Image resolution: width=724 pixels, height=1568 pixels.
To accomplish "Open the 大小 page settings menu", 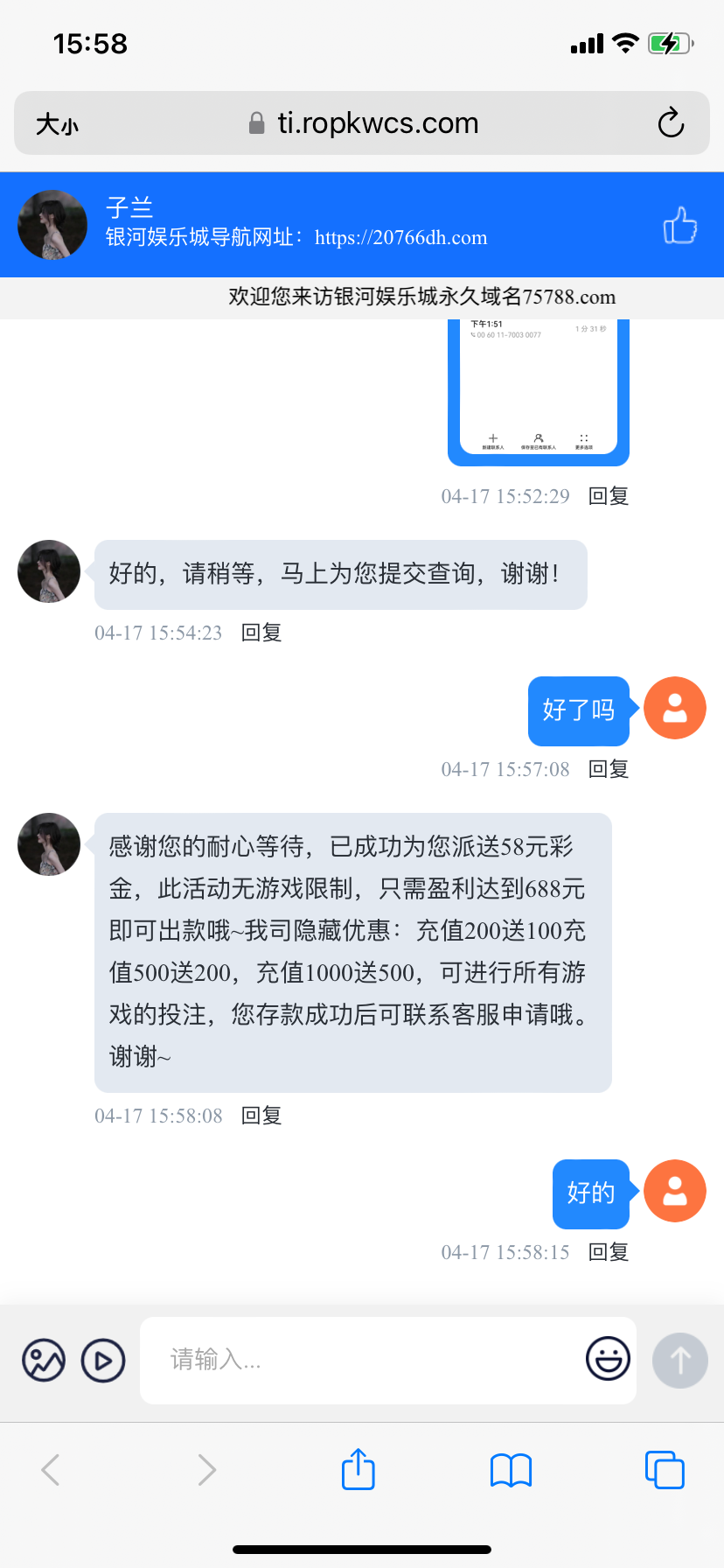I will click(x=58, y=124).
